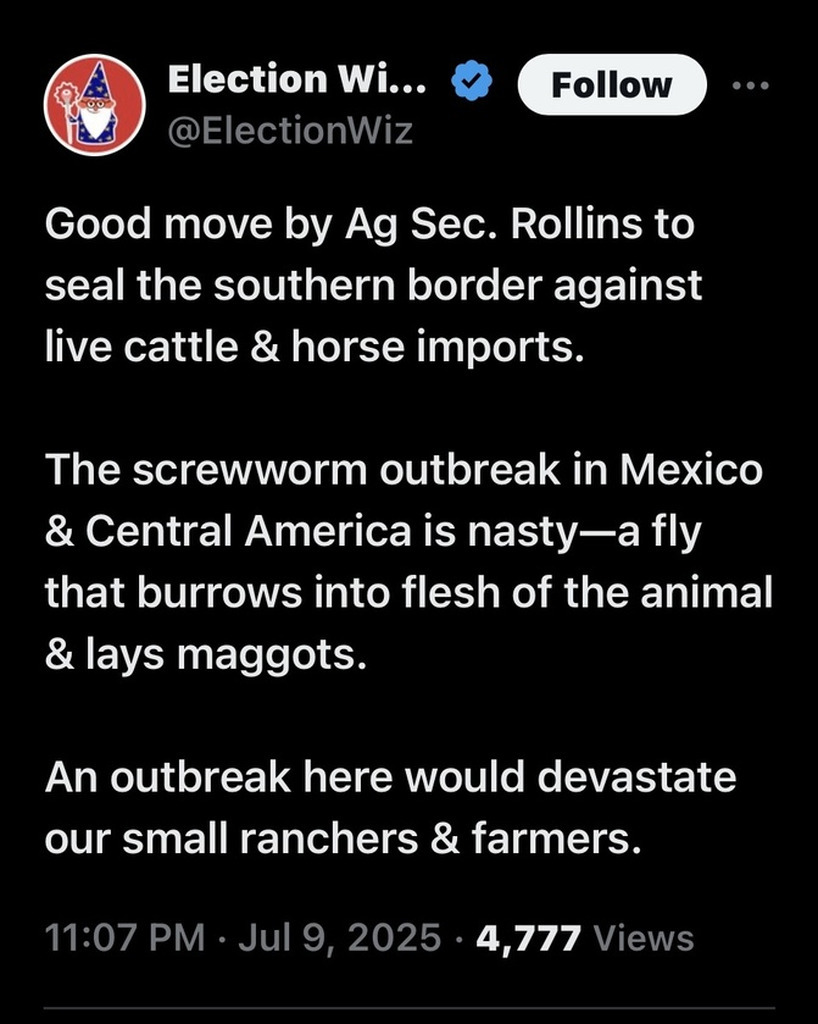The width and height of the screenshot is (818, 1024).
Task: Open Election Wiz's profile avatar
Action: tap(96, 106)
